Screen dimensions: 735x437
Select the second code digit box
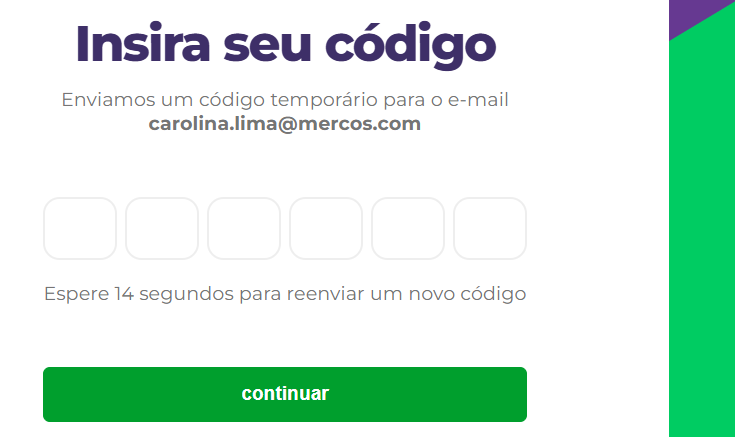[x=162, y=229]
